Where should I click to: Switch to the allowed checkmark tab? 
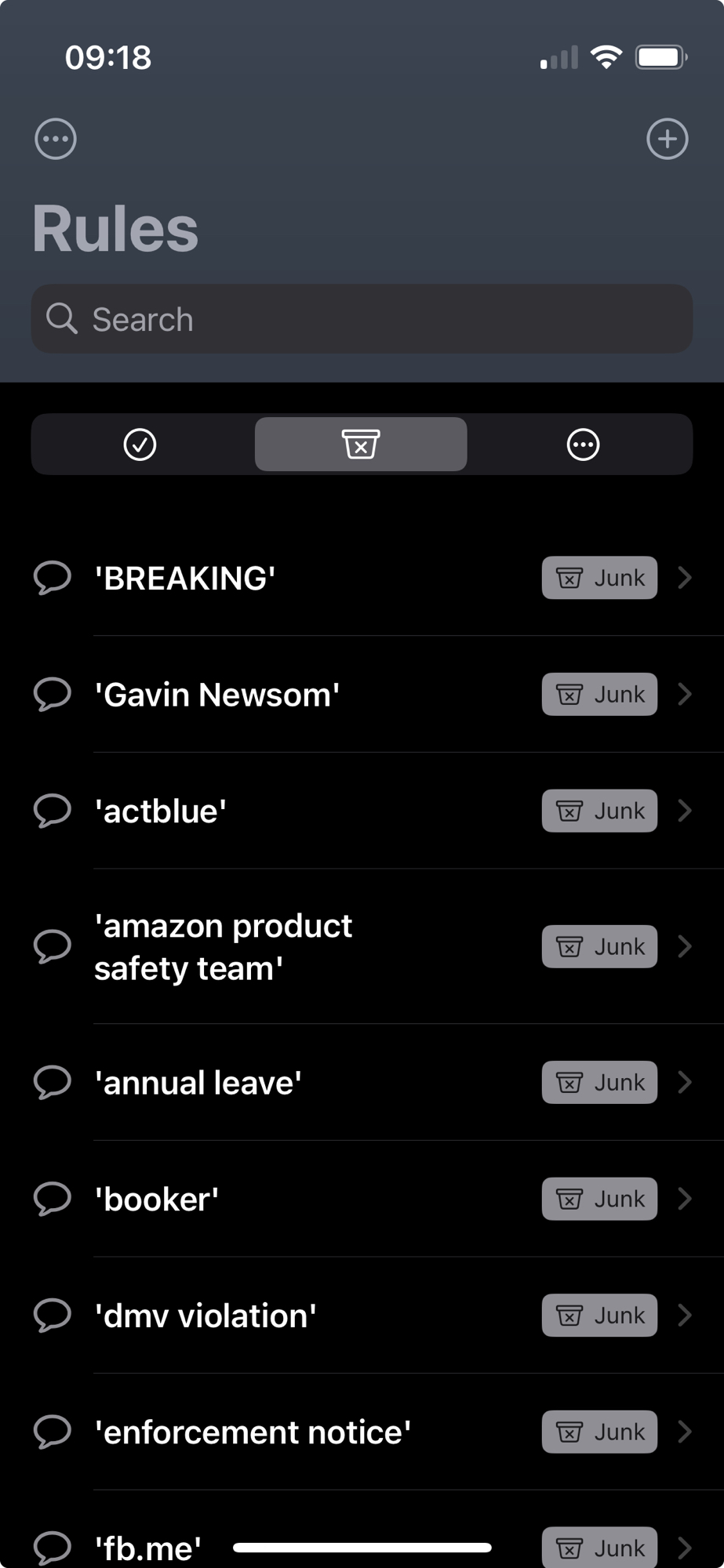(140, 445)
